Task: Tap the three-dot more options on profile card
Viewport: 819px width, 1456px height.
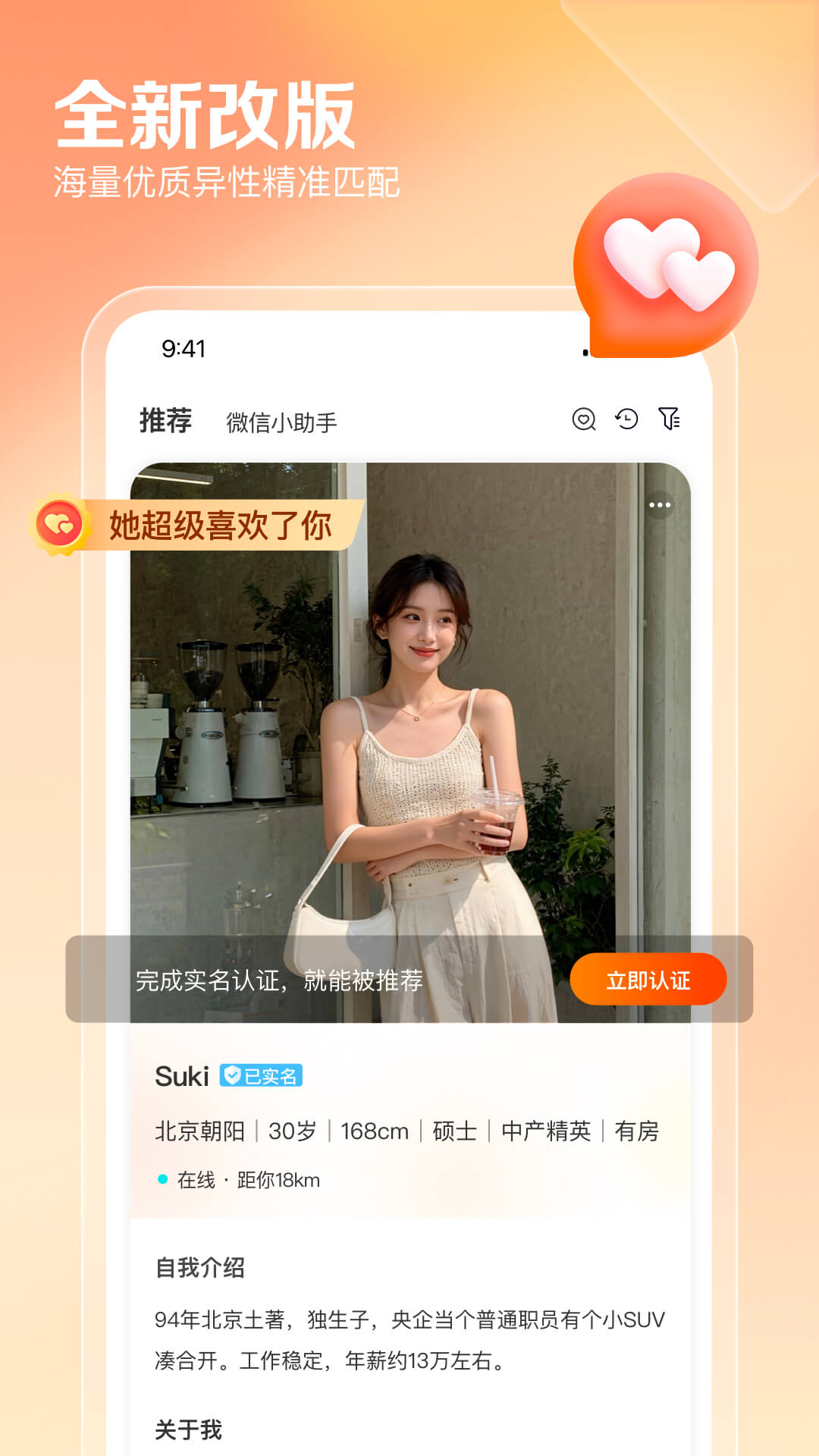Action: click(658, 503)
